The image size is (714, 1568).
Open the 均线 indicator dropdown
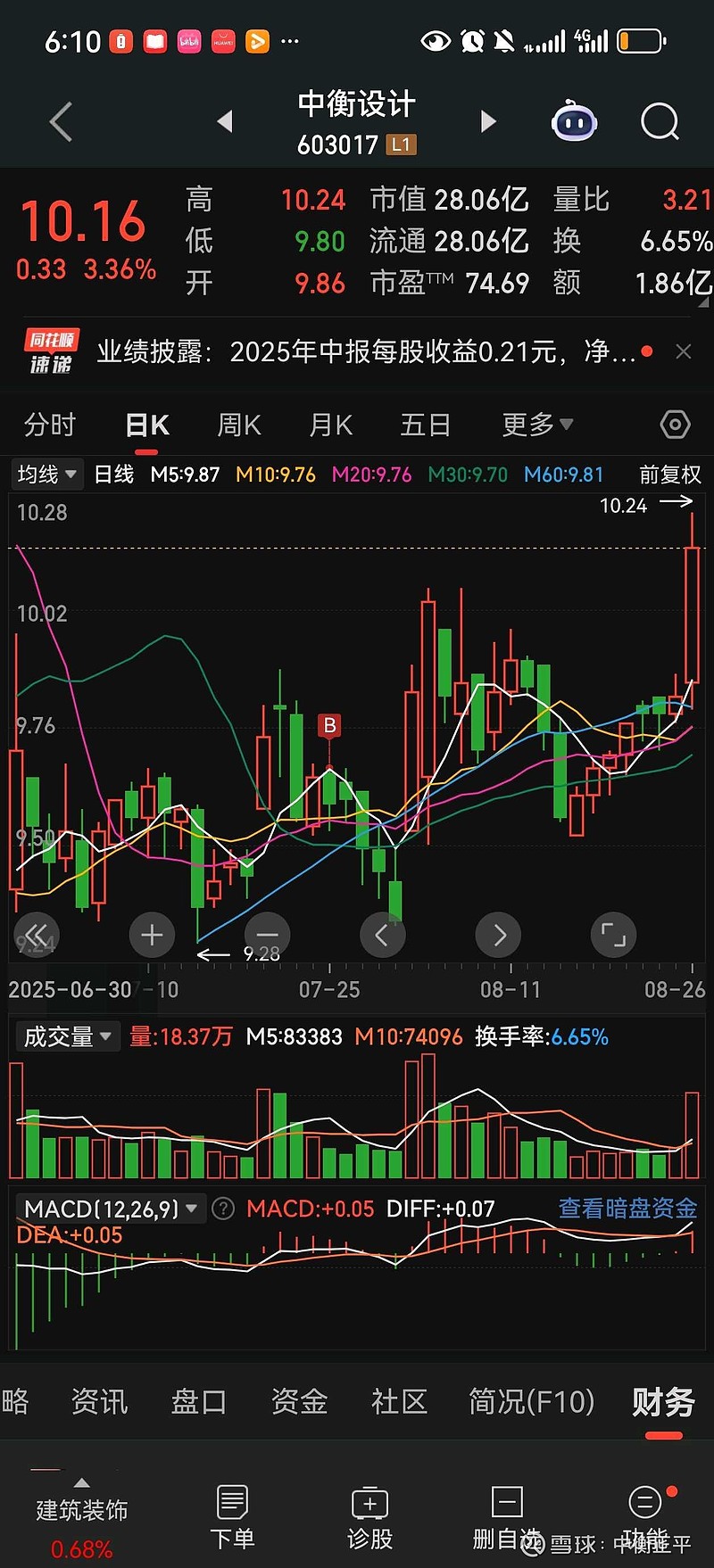47,474
